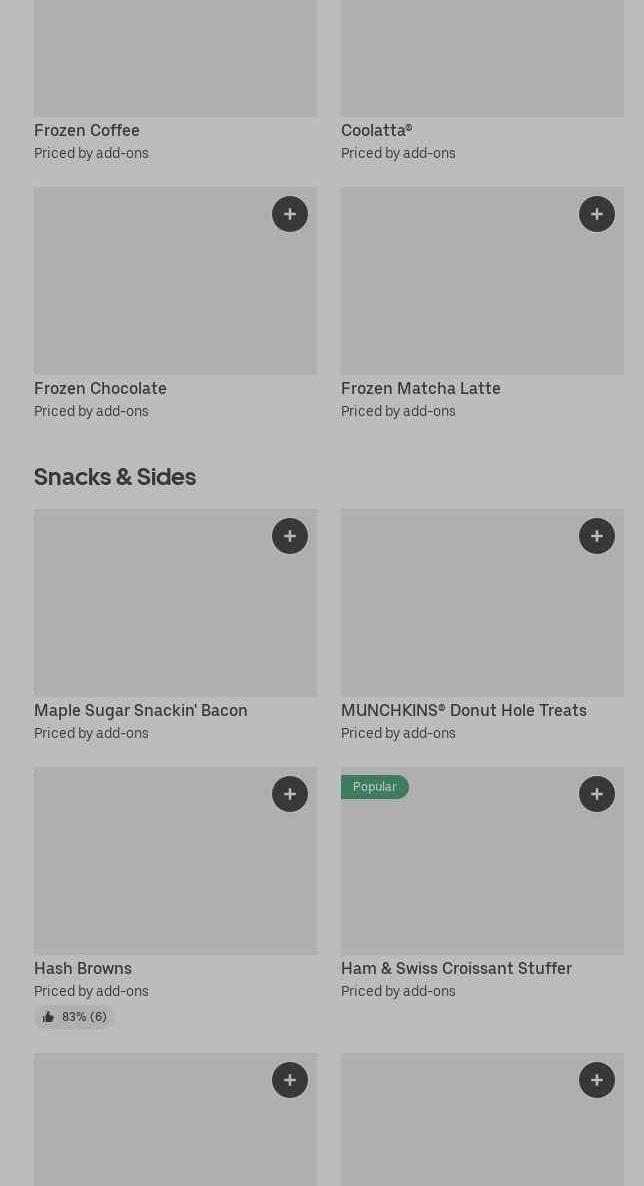Open the Frozen Coffee item
The width and height of the screenshot is (644, 1186).
tap(87, 130)
